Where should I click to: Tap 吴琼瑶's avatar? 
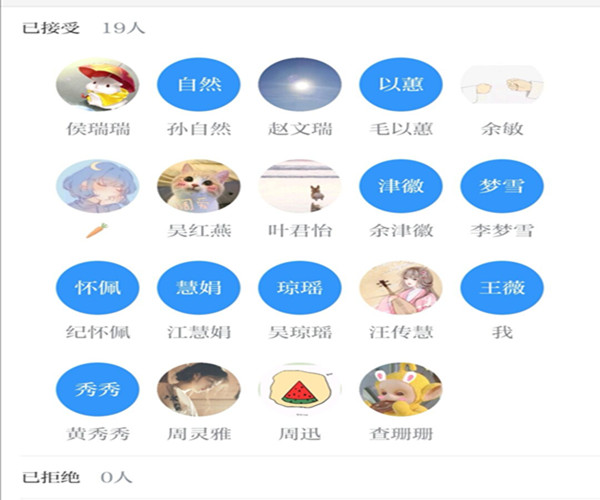[x=300, y=288]
